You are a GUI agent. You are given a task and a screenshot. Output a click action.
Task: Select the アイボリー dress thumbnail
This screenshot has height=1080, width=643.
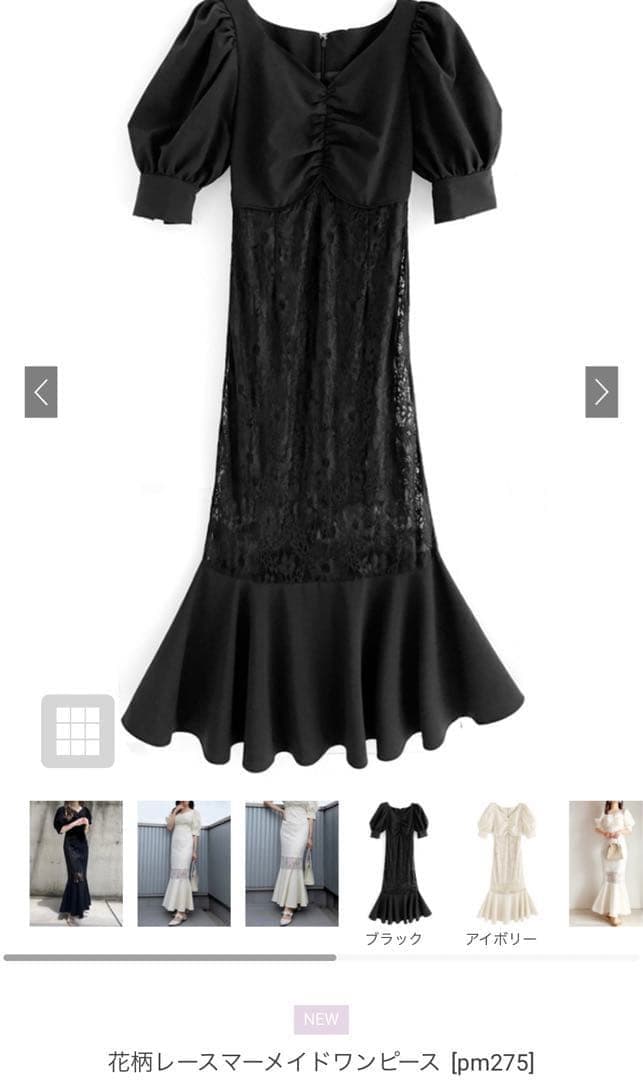pyautogui.click(x=507, y=863)
